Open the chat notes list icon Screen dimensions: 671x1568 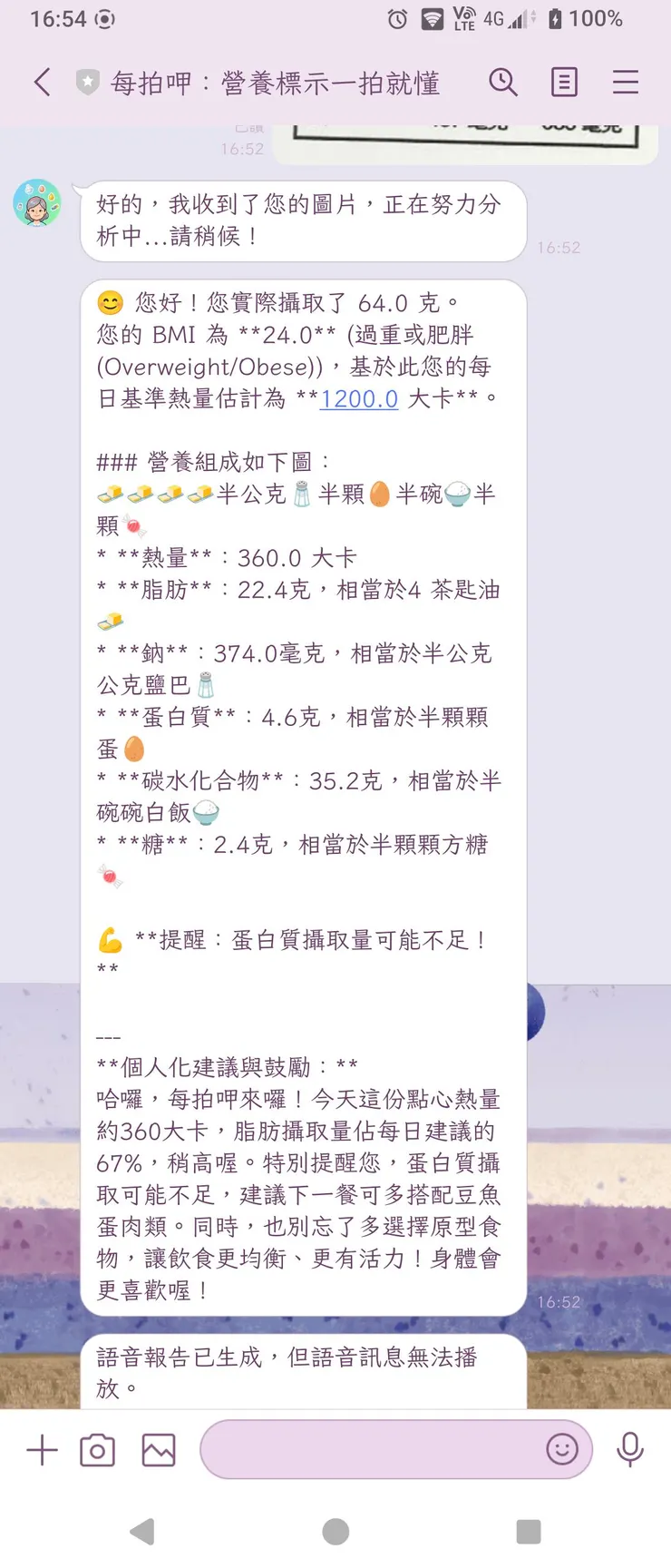click(564, 82)
